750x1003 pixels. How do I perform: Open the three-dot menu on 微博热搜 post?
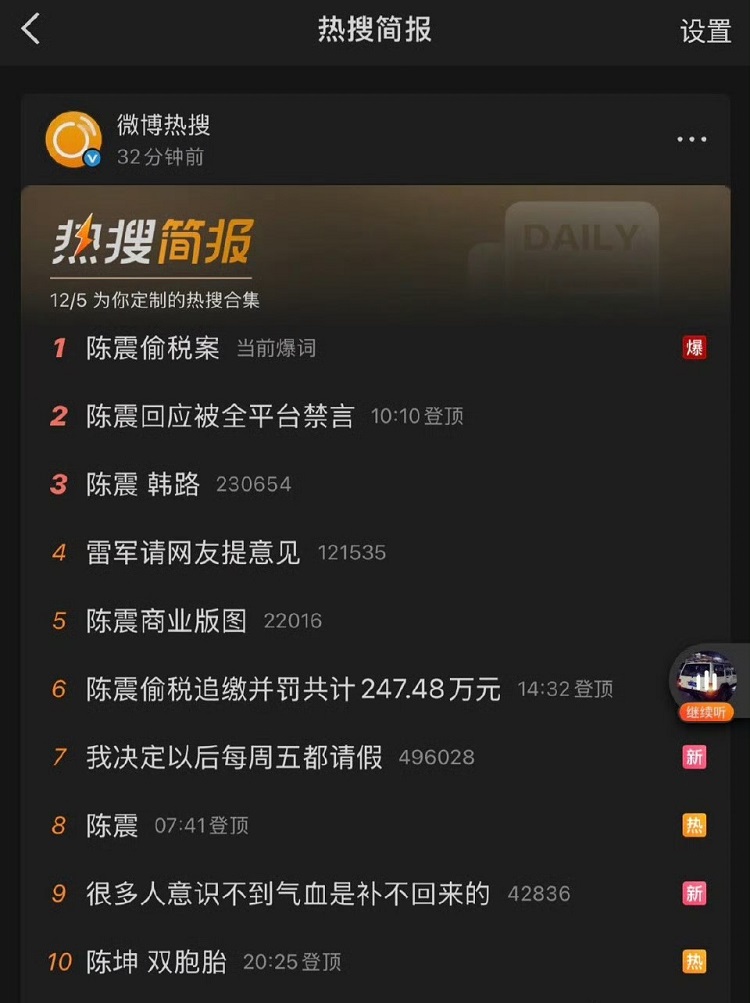692,140
